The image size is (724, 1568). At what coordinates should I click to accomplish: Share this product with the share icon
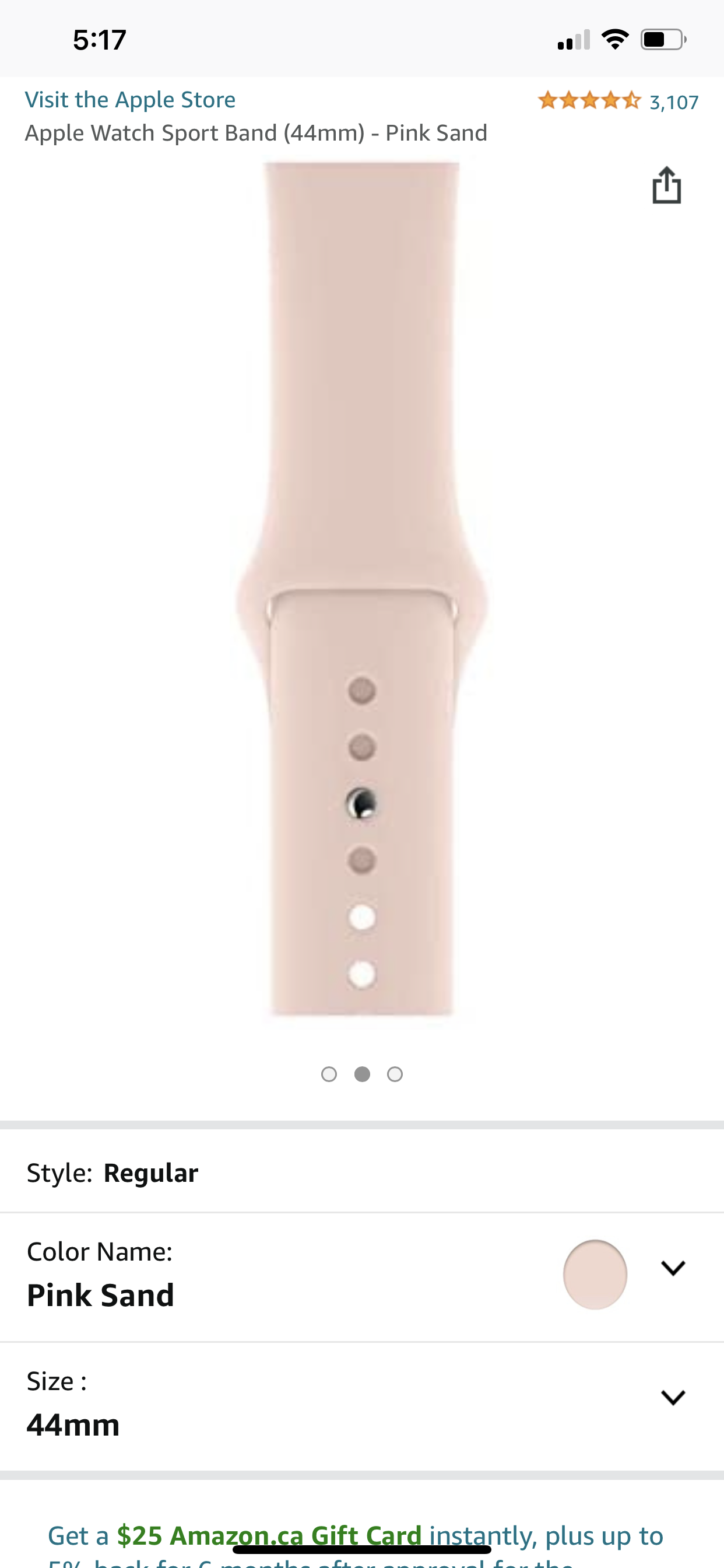(666, 184)
